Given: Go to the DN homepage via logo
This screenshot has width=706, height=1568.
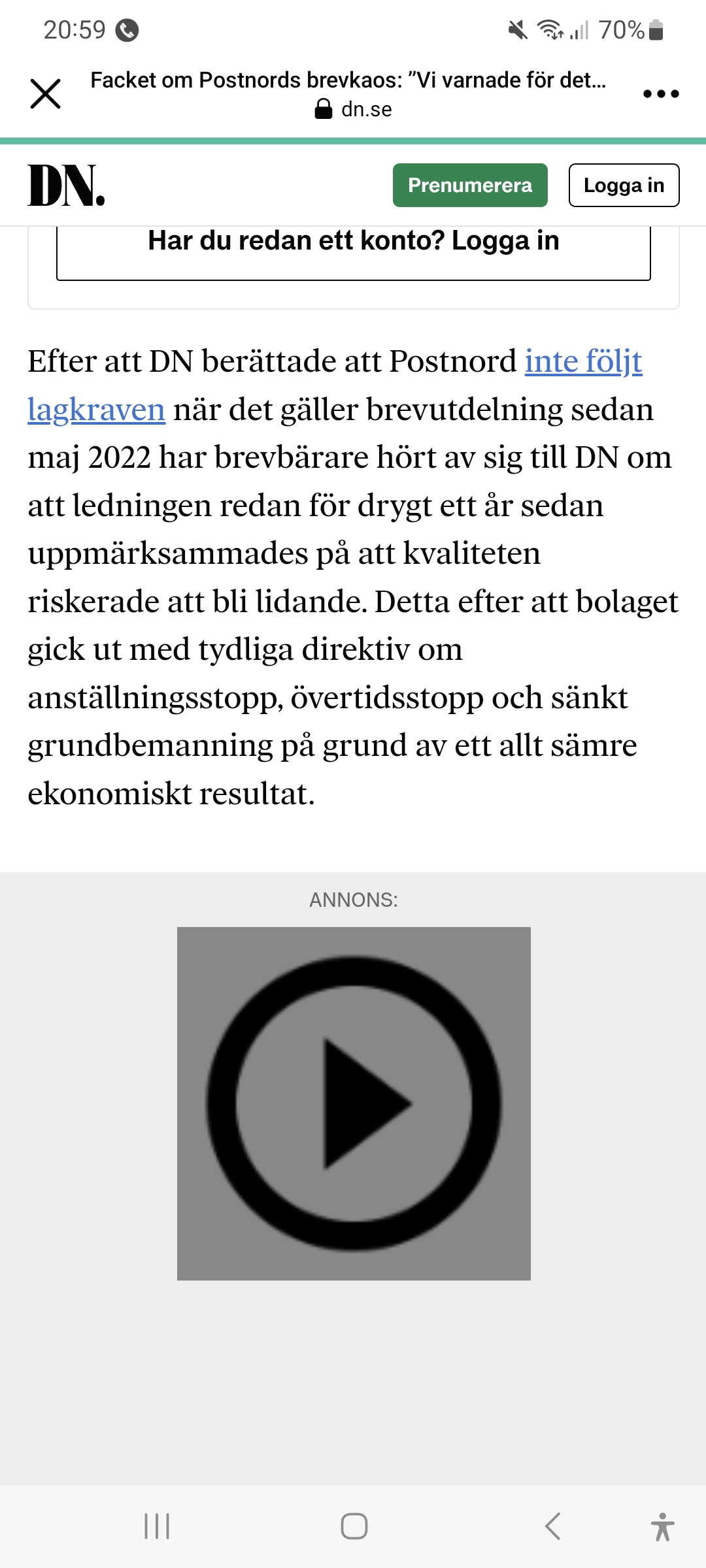Looking at the screenshot, I should coord(66,186).
